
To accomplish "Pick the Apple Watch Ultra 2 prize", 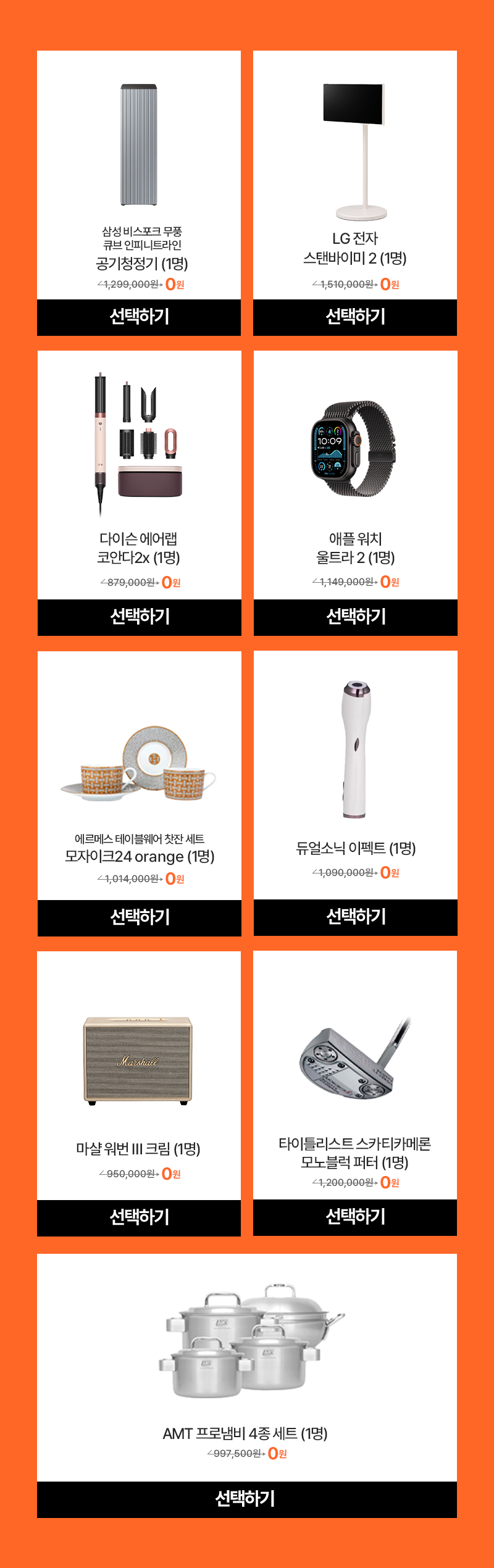I will (x=356, y=617).
